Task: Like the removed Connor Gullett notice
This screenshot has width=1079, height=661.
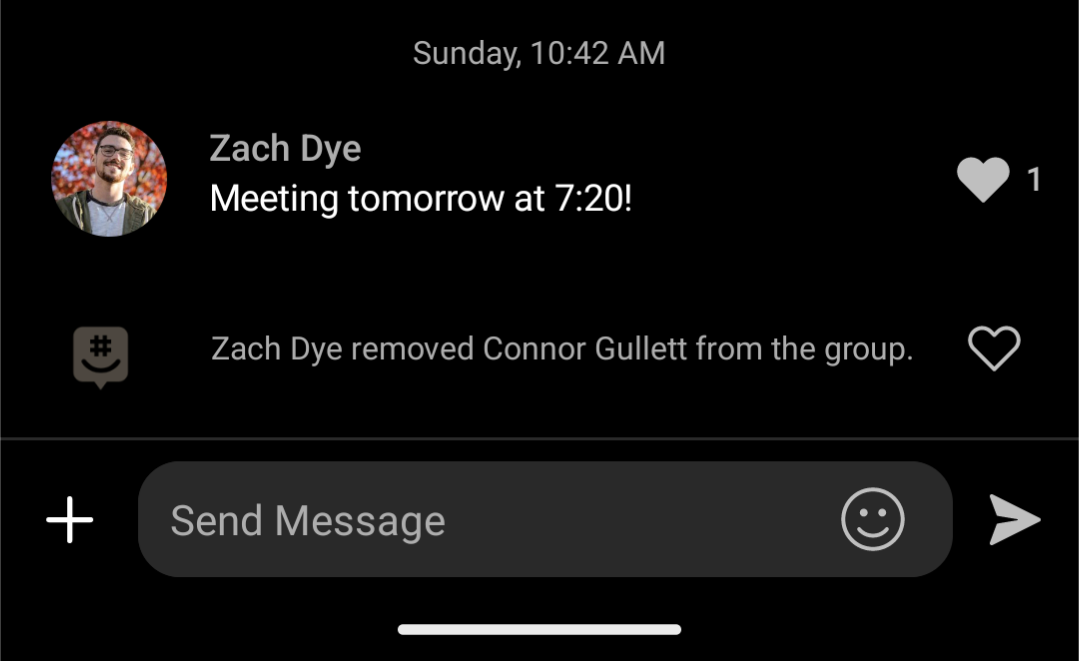Action: (x=993, y=348)
